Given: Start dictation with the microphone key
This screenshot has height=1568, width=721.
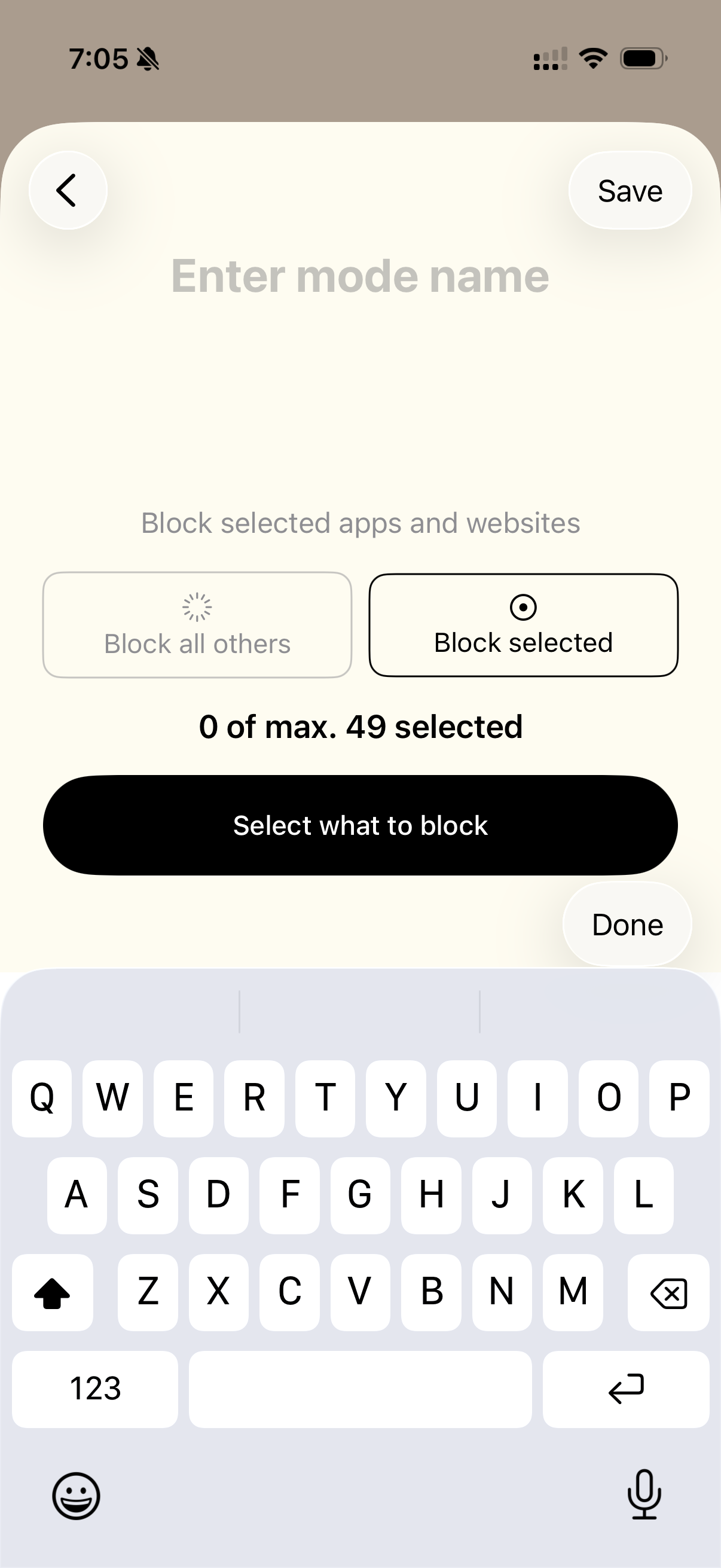Looking at the screenshot, I should pos(644,1494).
